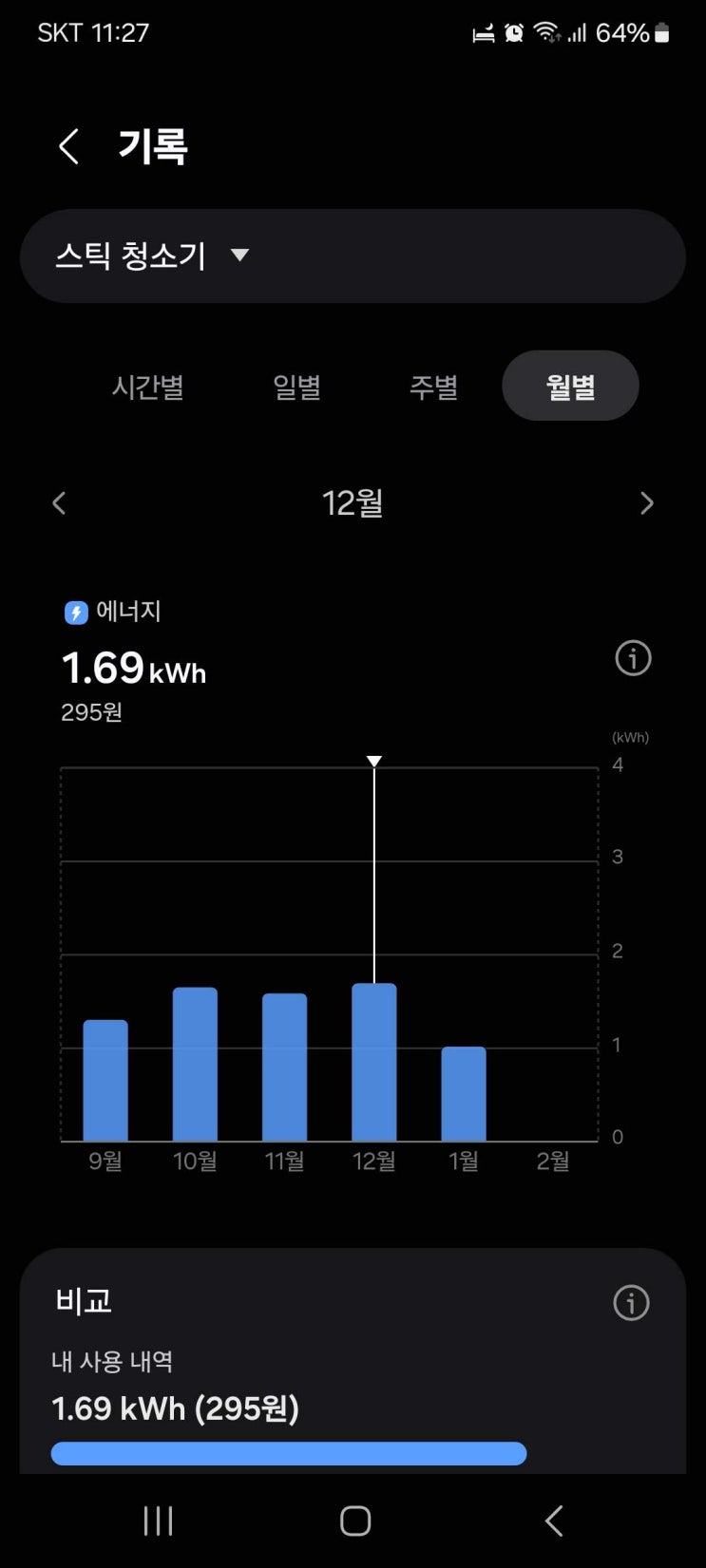Open the 에너지 info icon
This screenshot has width=706, height=1568.
coord(633,657)
